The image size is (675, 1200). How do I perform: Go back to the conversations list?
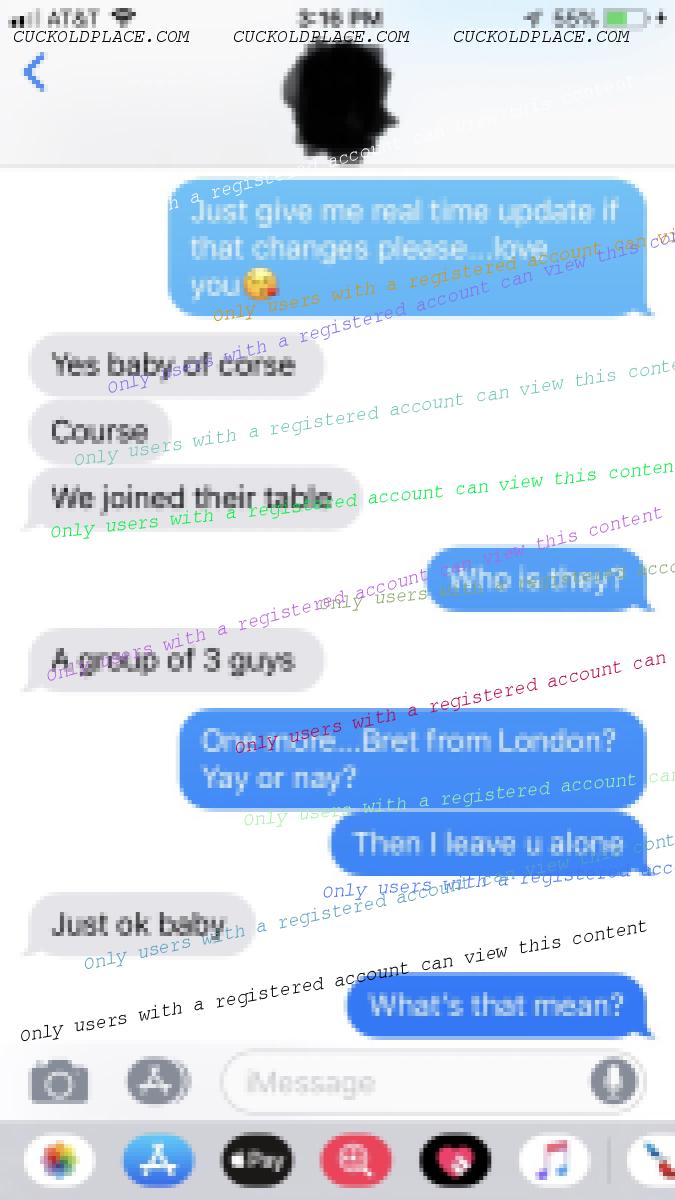(x=35, y=73)
